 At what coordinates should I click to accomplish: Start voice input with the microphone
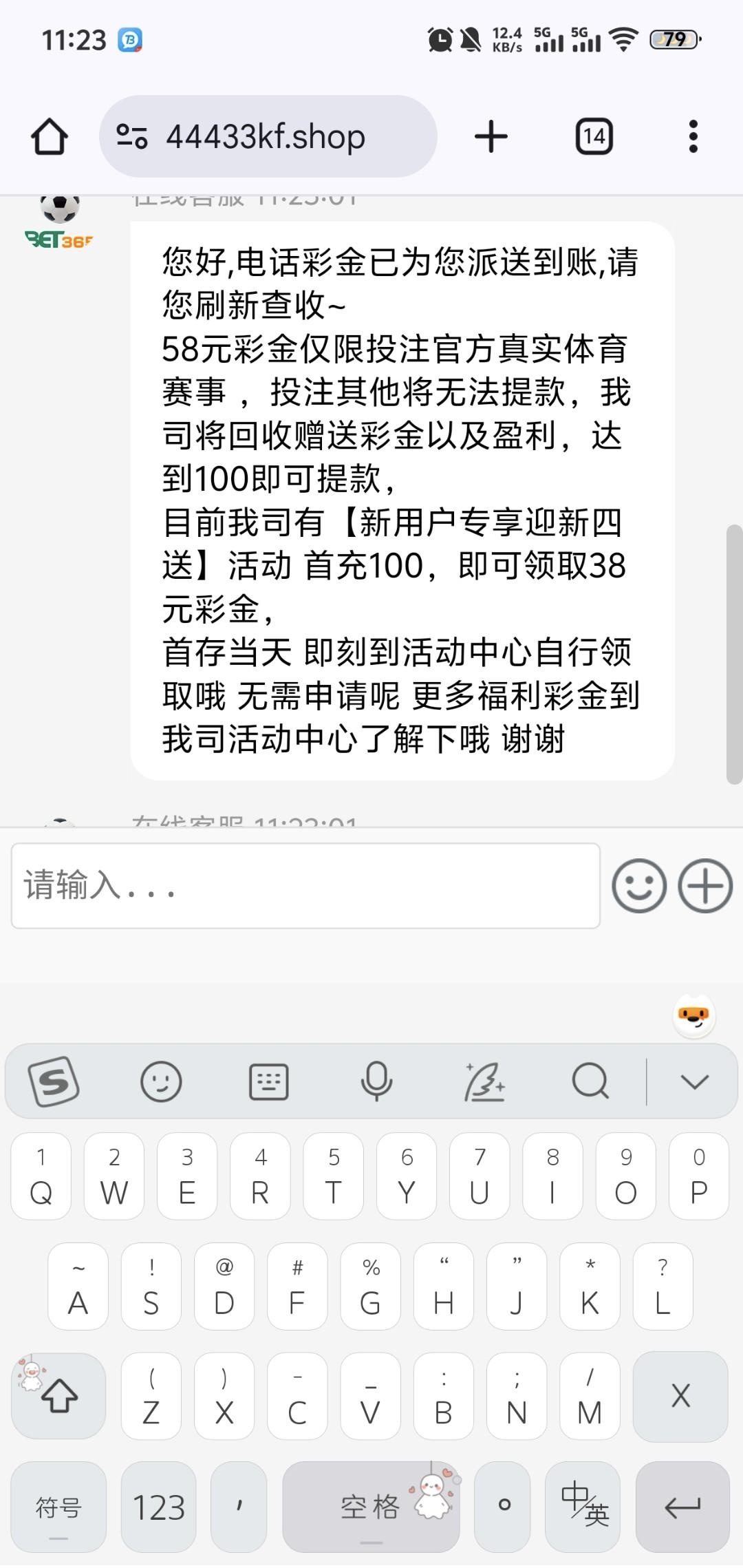pyautogui.click(x=376, y=1081)
